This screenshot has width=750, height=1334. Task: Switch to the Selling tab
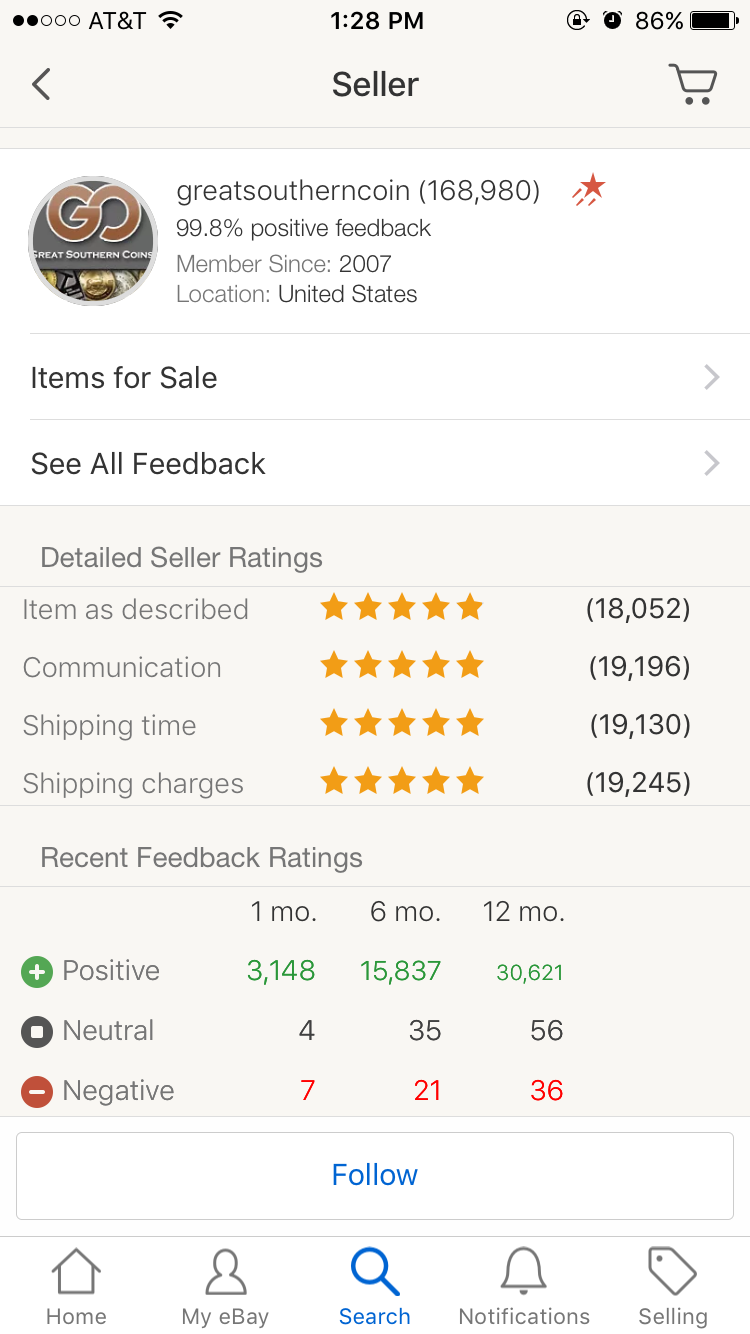673,1288
